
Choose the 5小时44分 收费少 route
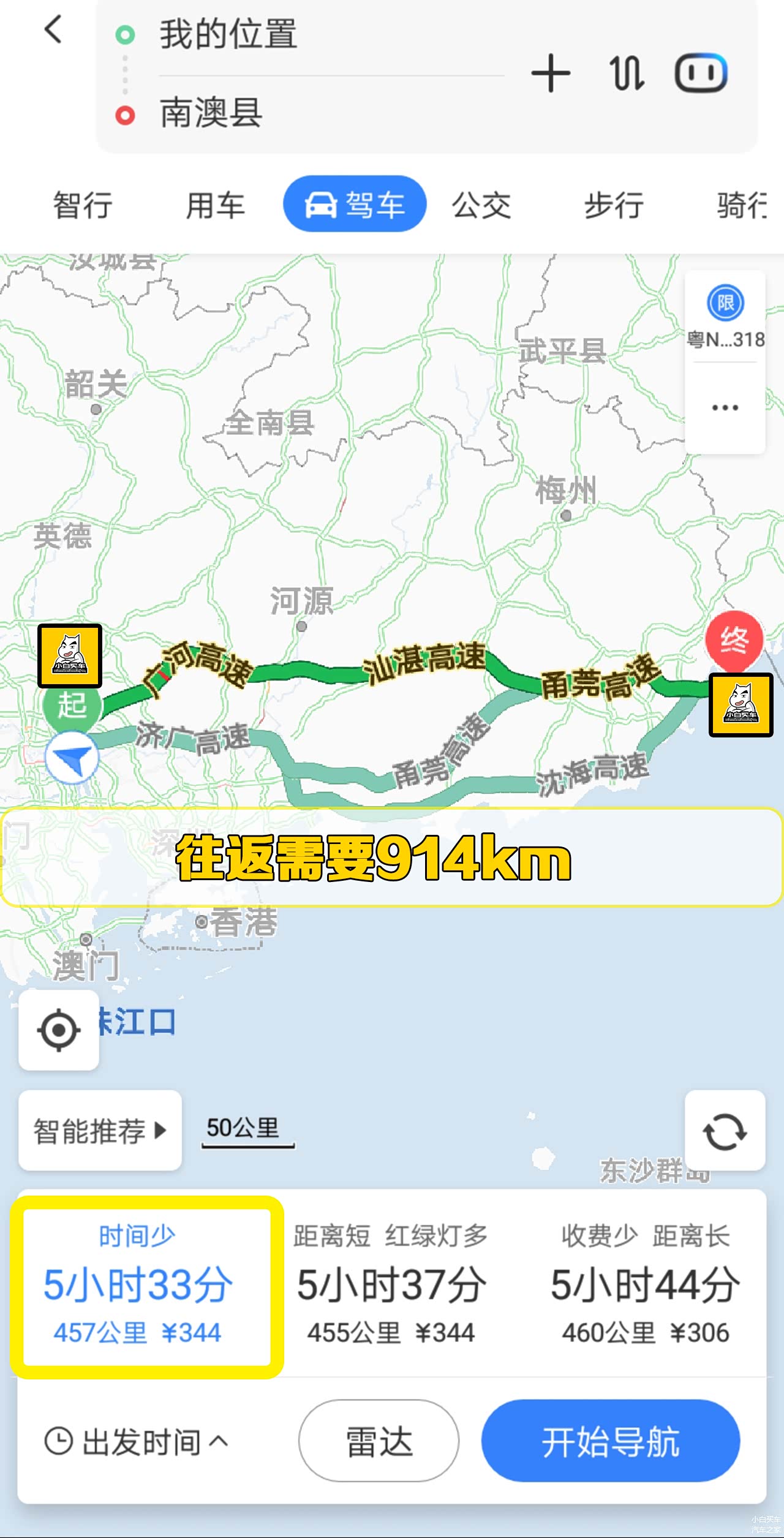tap(646, 1285)
